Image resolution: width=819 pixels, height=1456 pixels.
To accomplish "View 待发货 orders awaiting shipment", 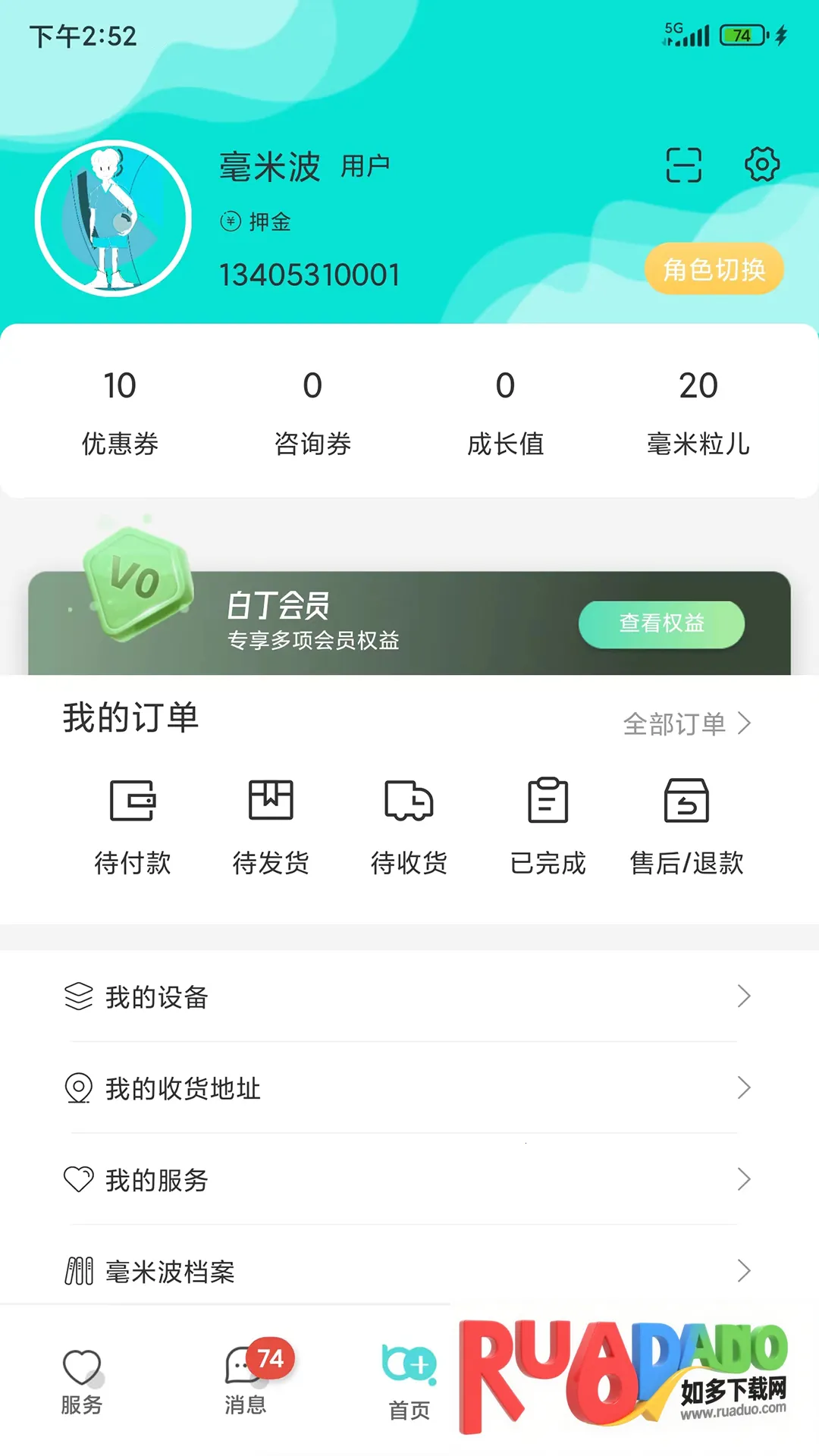I will point(271,827).
